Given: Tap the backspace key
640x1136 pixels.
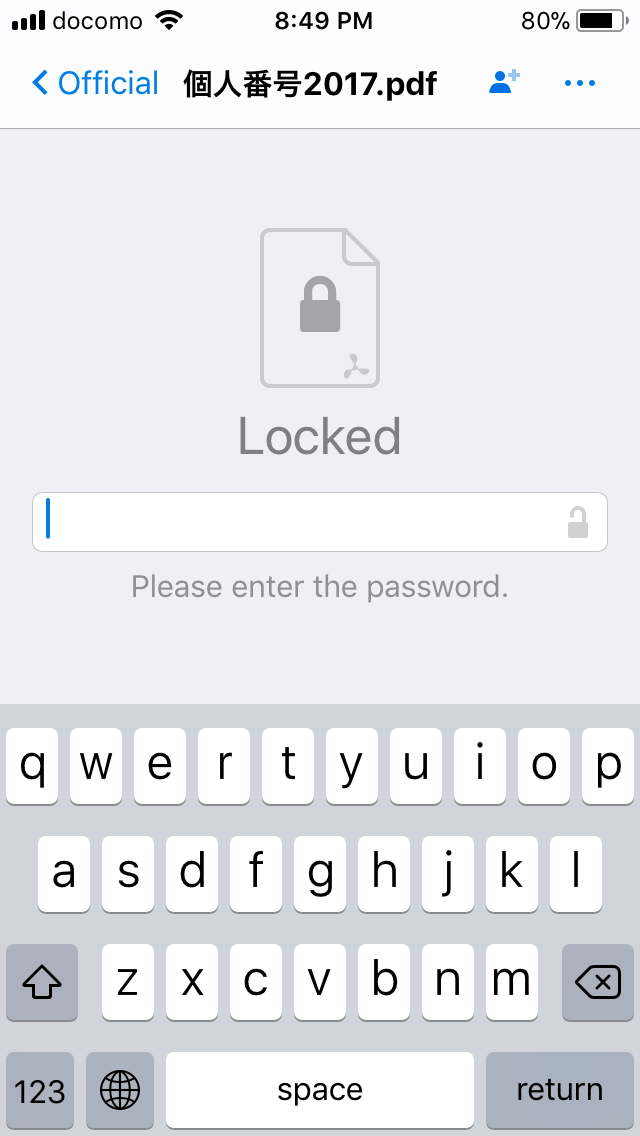Looking at the screenshot, I should 598,983.
